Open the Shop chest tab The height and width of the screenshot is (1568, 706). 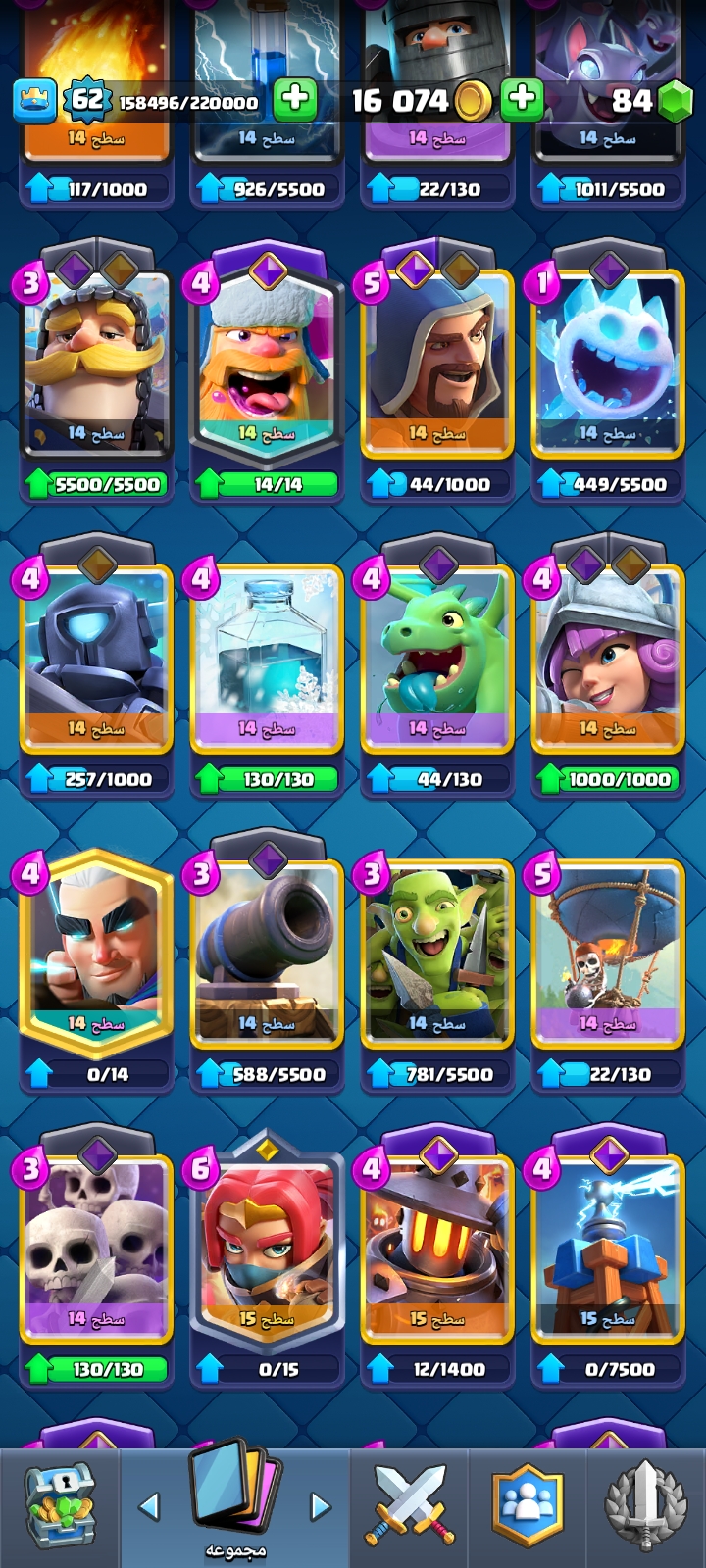click(x=59, y=1506)
